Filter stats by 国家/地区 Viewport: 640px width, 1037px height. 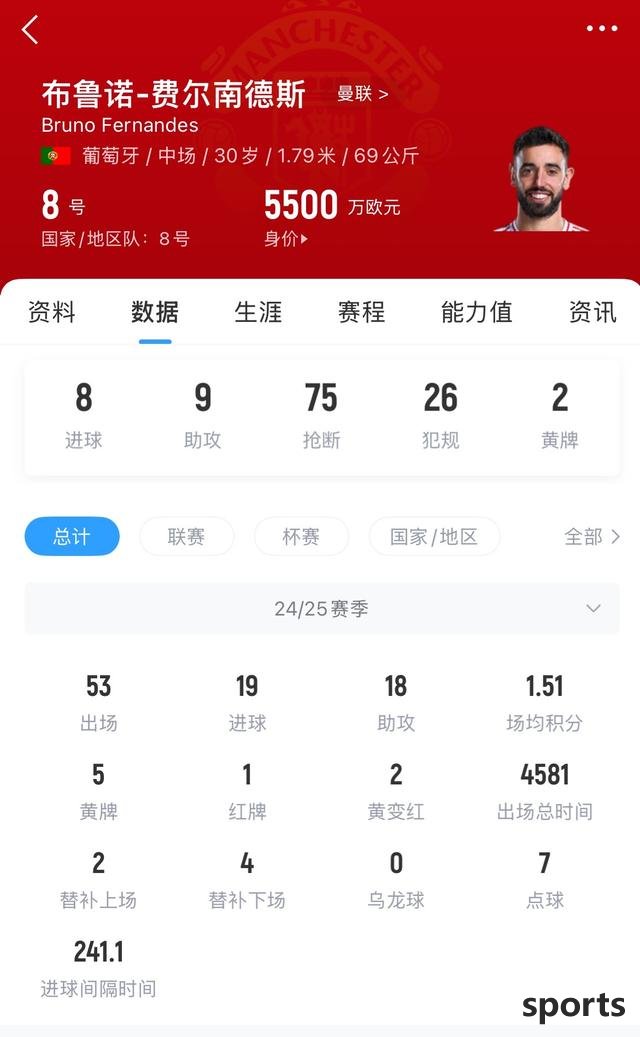point(433,537)
